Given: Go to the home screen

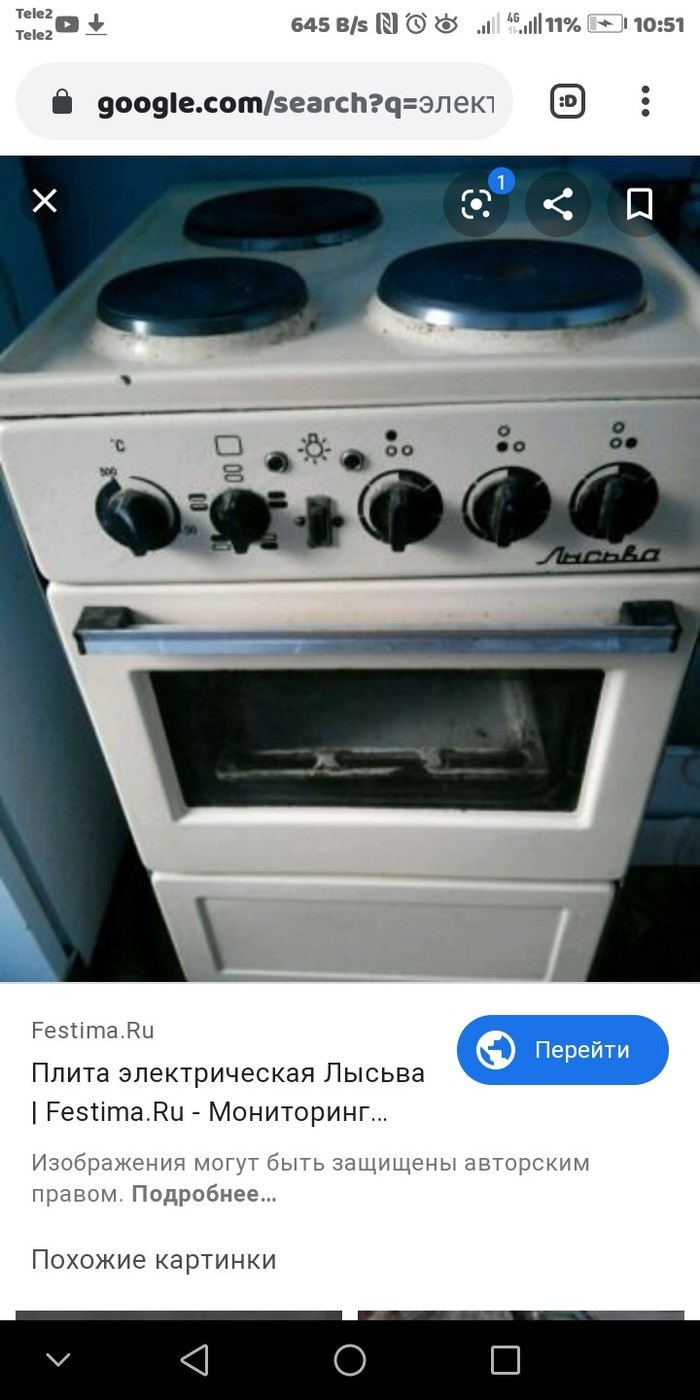Looking at the screenshot, I should 350,1360.
